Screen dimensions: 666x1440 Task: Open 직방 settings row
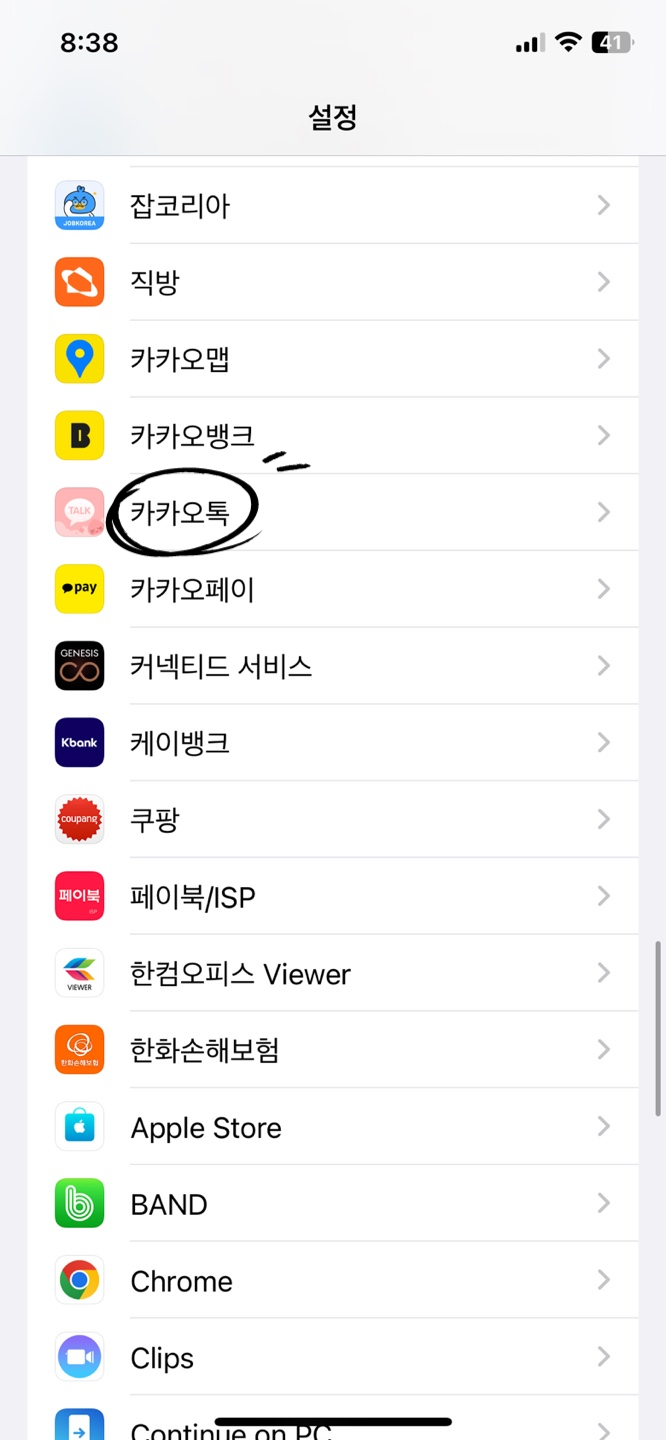332,283
